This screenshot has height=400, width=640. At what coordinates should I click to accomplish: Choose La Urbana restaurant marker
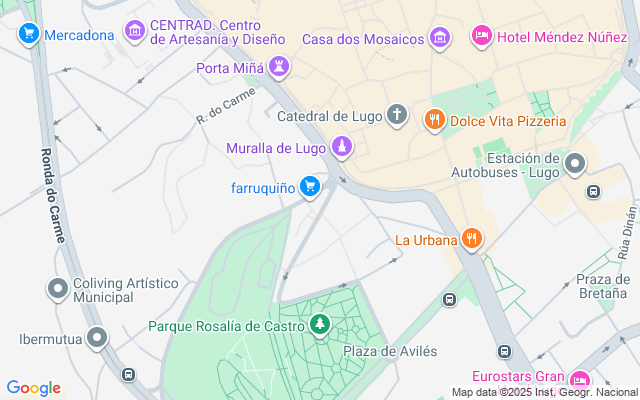point(472,239)
